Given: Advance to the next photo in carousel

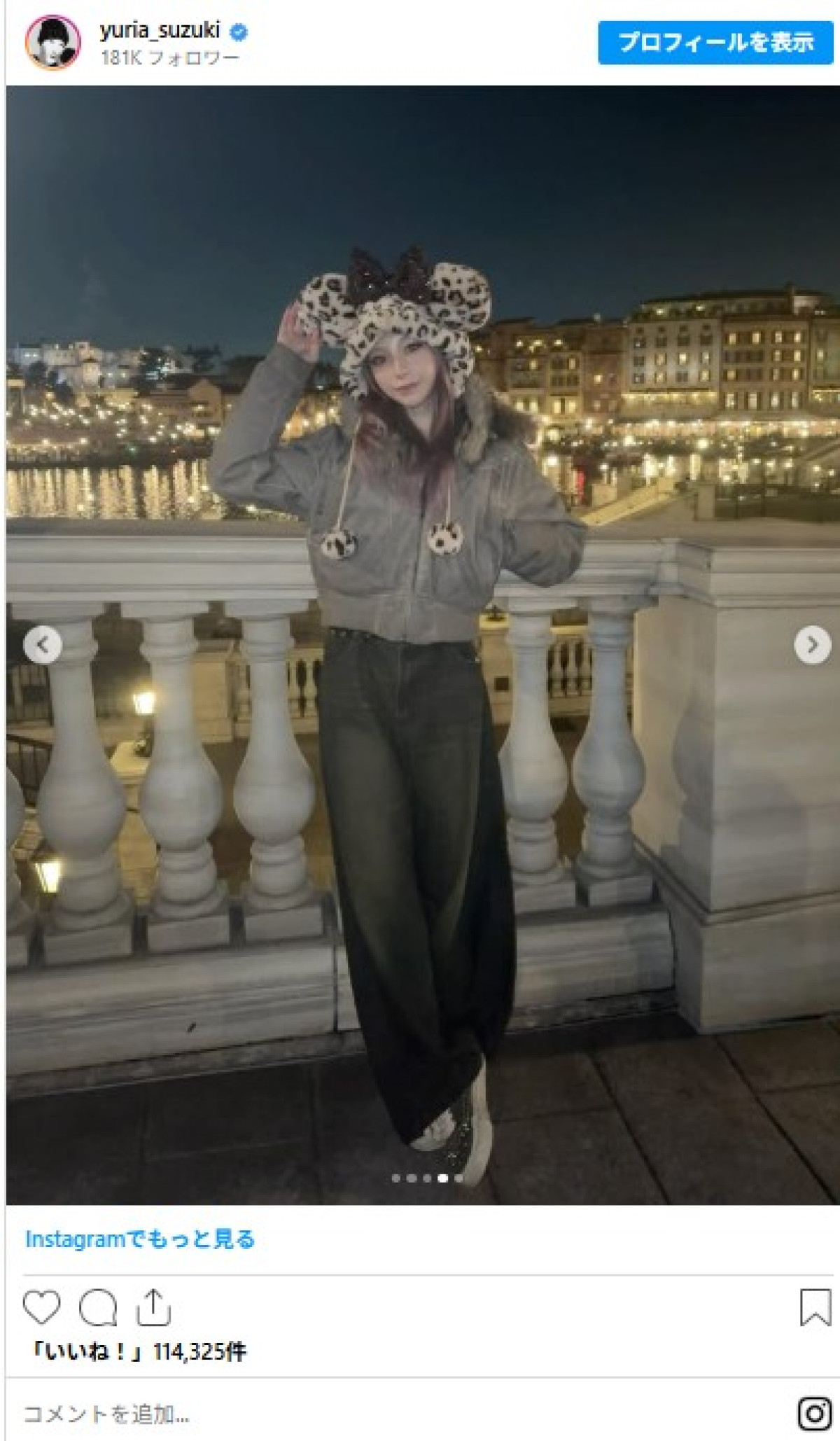Looking at the screenshot, I should (x=812, y=644).
